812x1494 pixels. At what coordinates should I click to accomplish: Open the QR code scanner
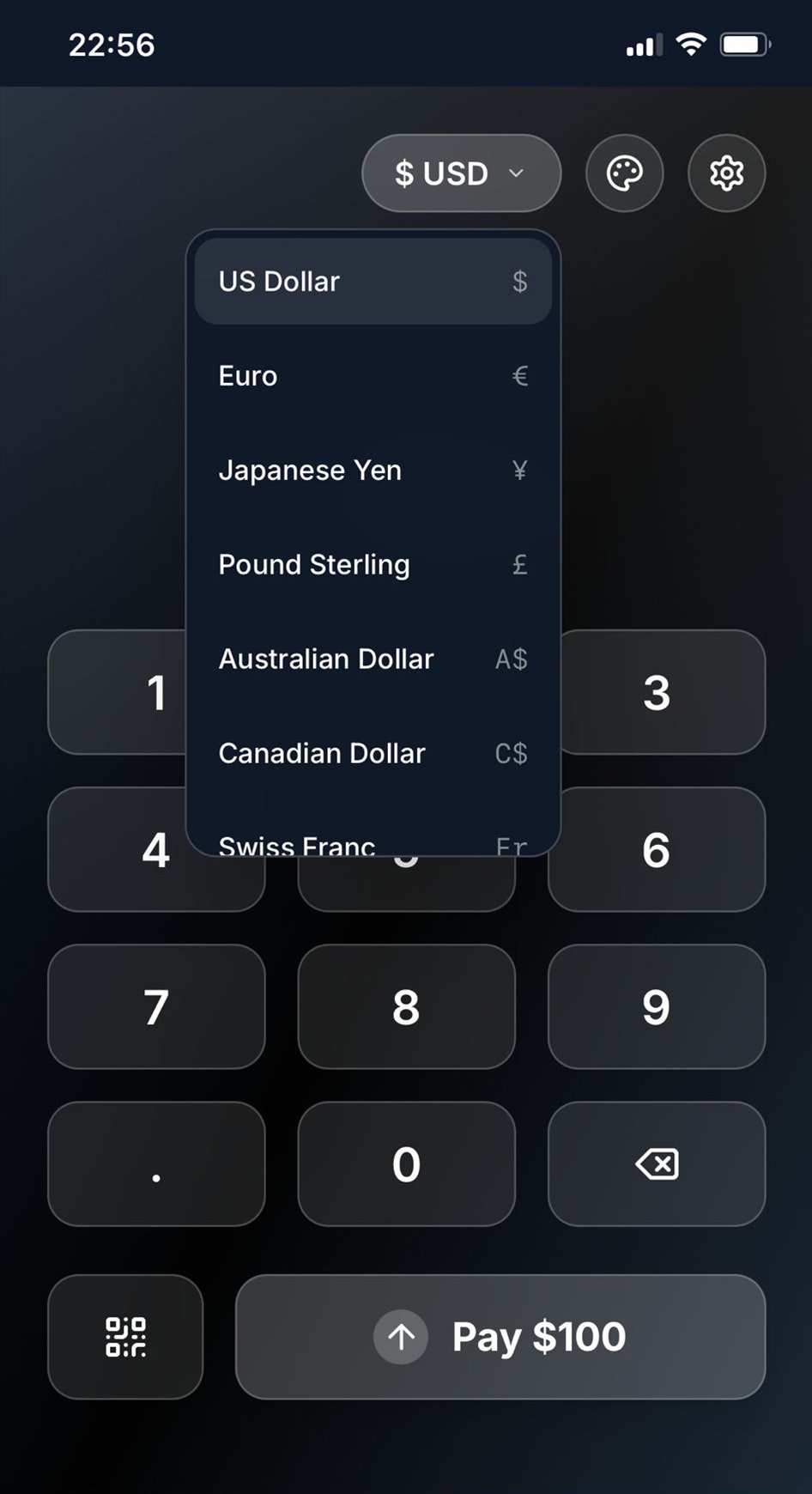point(125,1337)
